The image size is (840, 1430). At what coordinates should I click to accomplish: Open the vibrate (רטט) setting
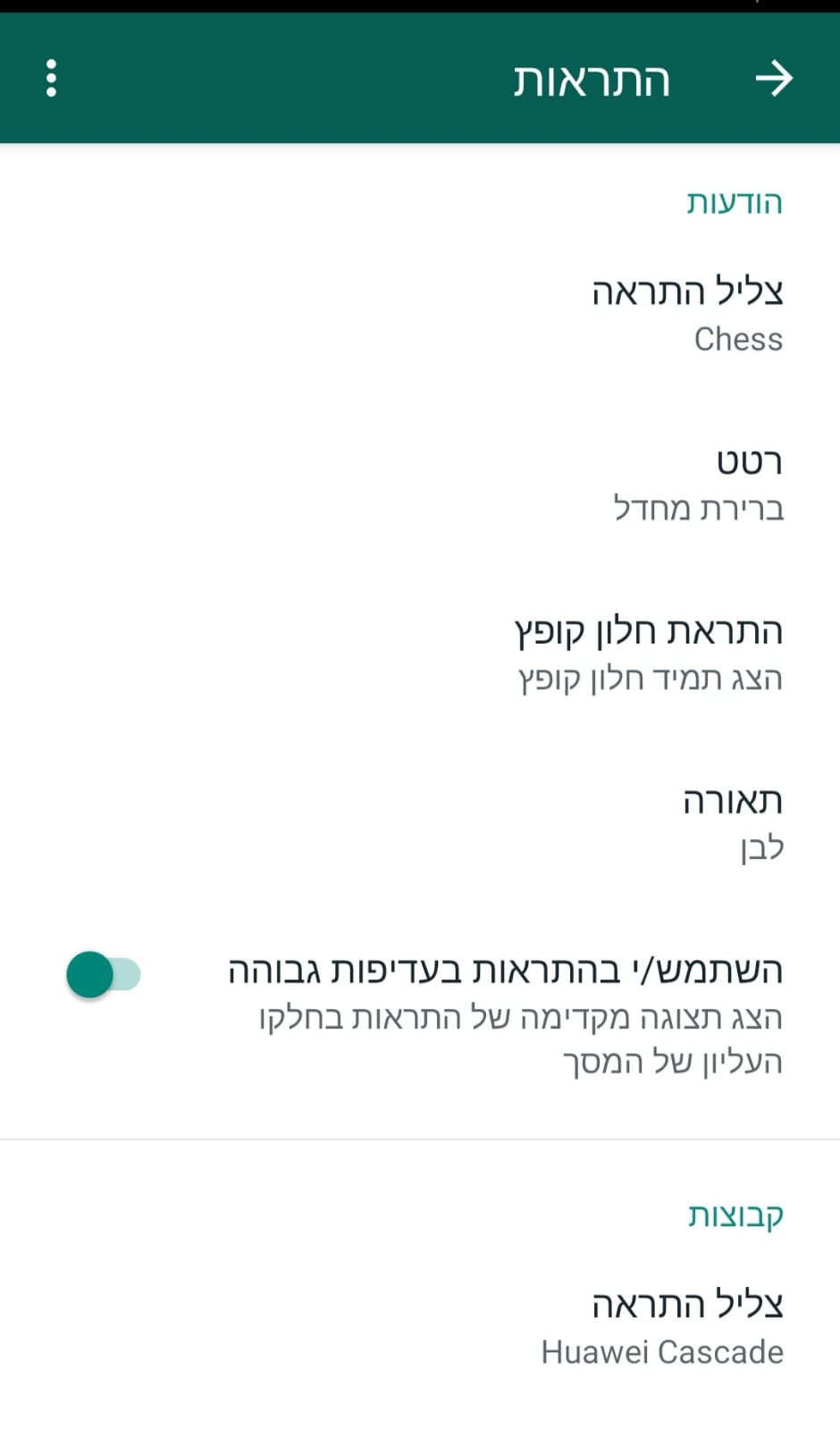click(420, 484)
